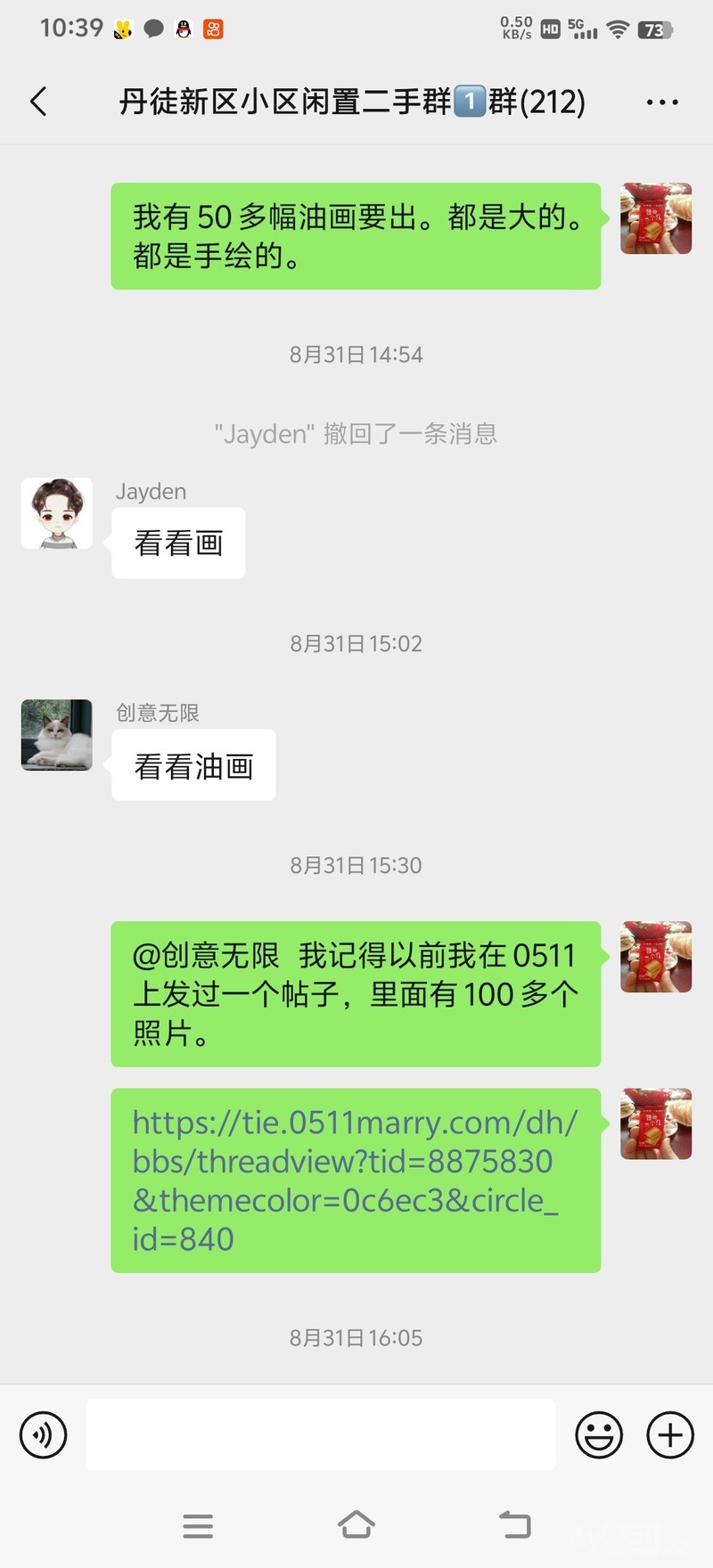Viewport: 713px width, 1568px height.
Task: Switch to voice message input
Action: click(x=43, y=1435)
